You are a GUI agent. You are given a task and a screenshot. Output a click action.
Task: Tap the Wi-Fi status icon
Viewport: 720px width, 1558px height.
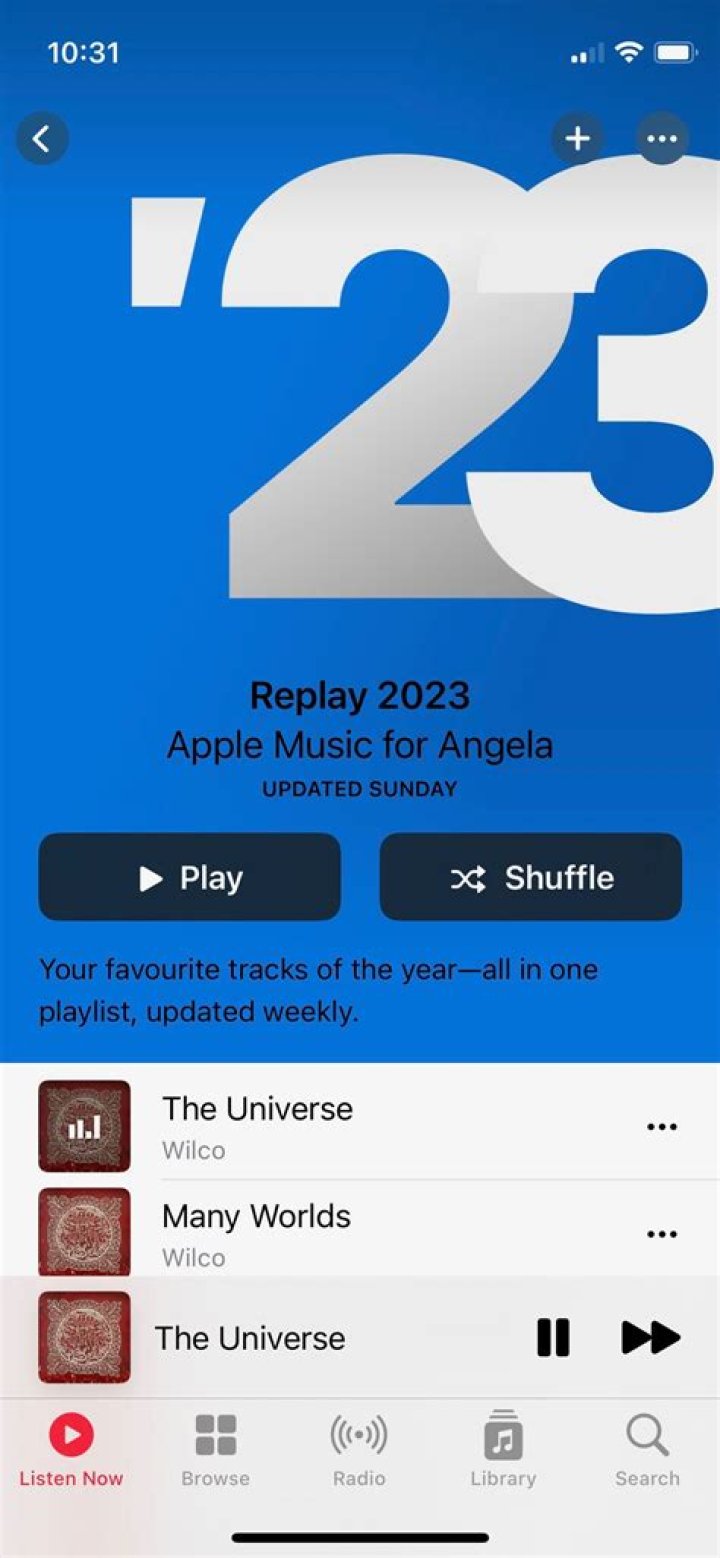pos(629,51)
